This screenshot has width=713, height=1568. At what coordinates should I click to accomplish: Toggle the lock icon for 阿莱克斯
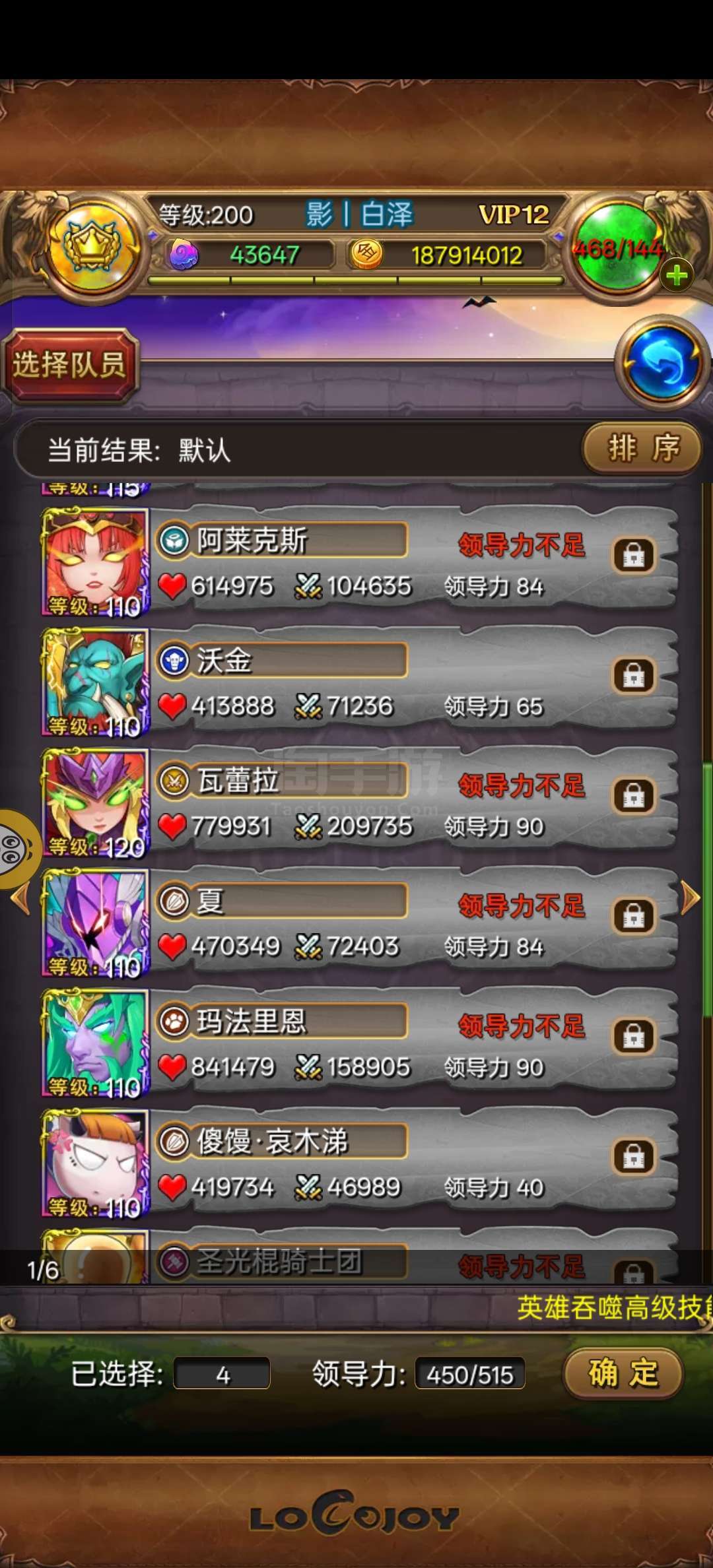click(x=634, y=555)
